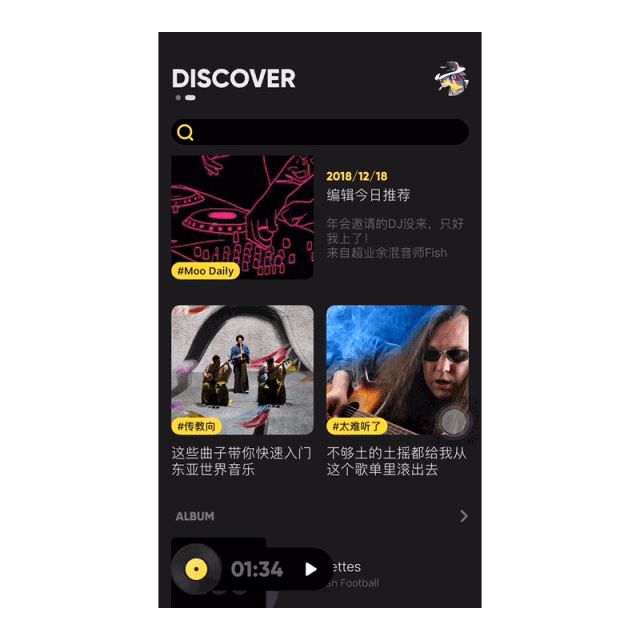Open the search bar

pos(320,132)
